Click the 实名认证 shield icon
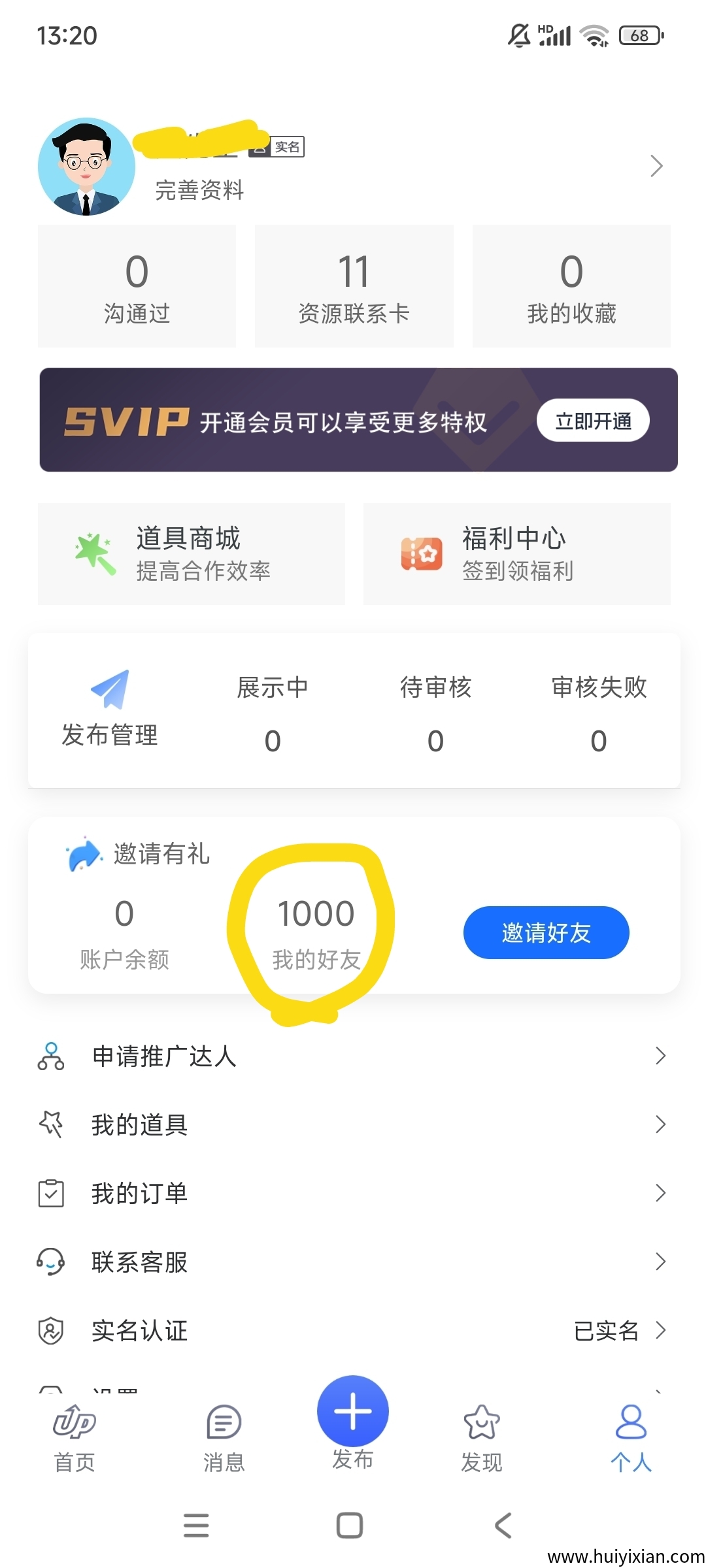This screenshot has height=1568, width=706. pos(51,1331)
